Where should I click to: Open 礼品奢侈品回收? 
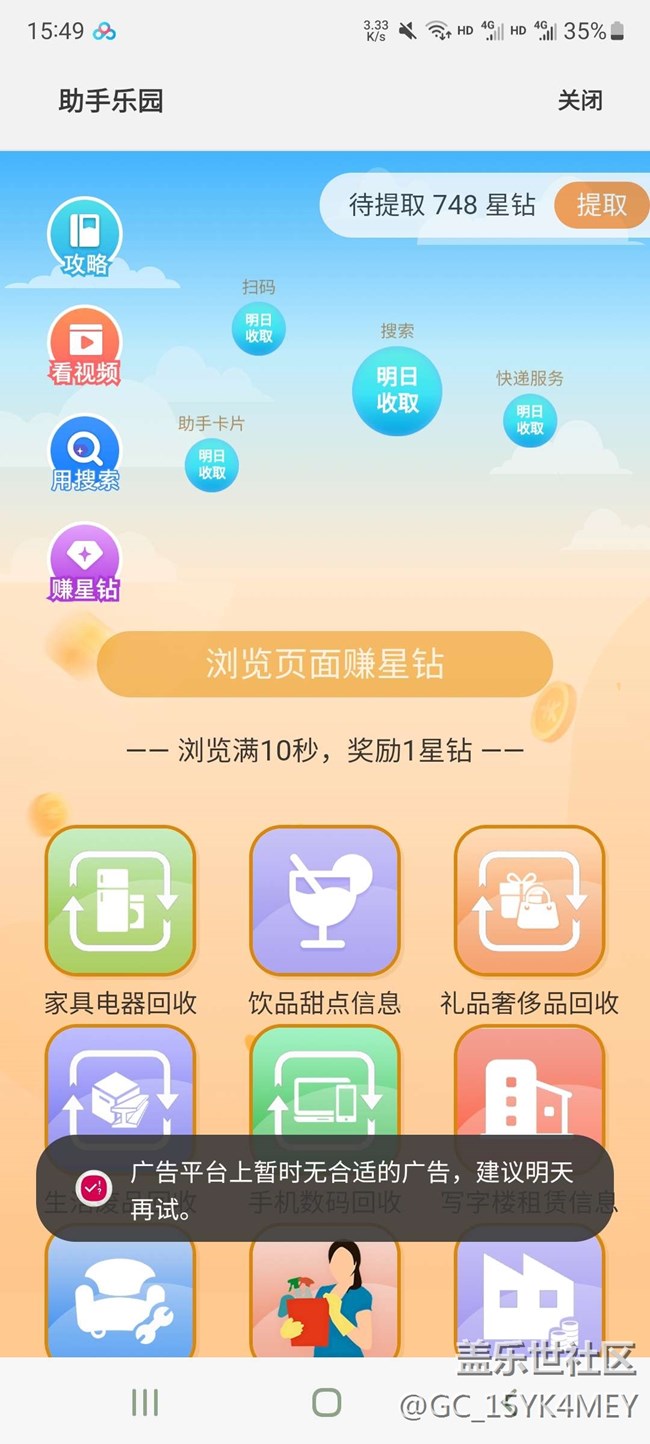(529, 901)
